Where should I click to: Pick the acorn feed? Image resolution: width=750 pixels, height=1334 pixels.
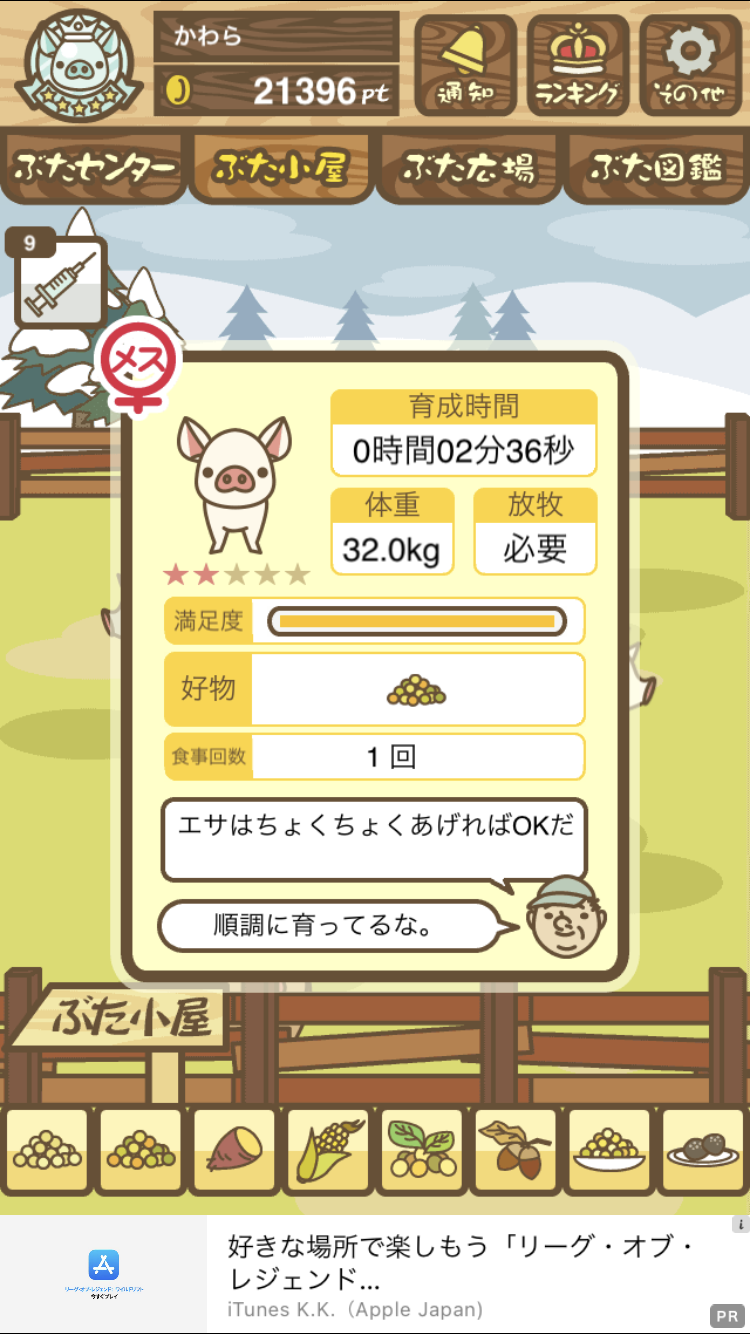[x=515, y=1152]
